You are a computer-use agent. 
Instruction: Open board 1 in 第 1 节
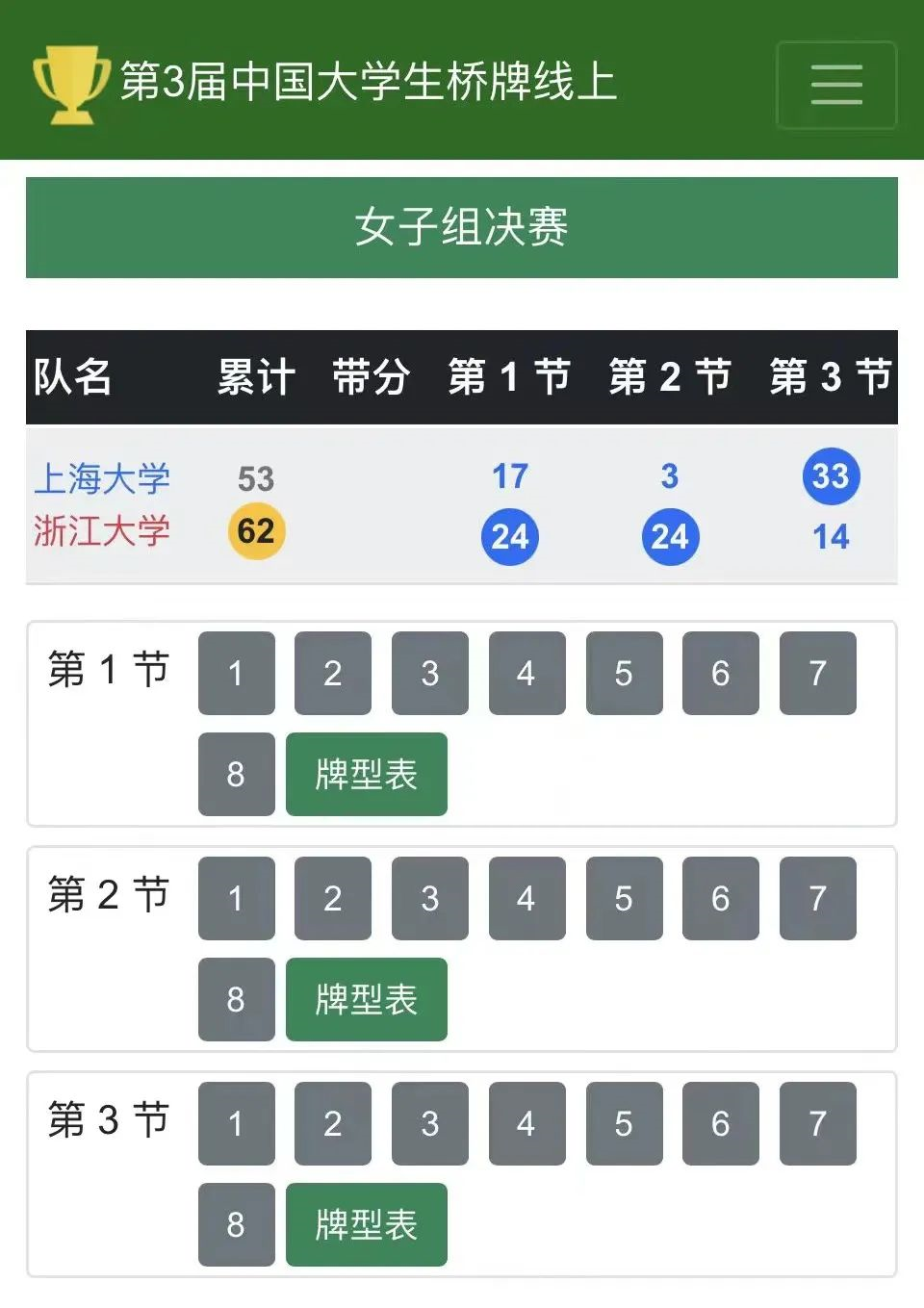point(236,673)
